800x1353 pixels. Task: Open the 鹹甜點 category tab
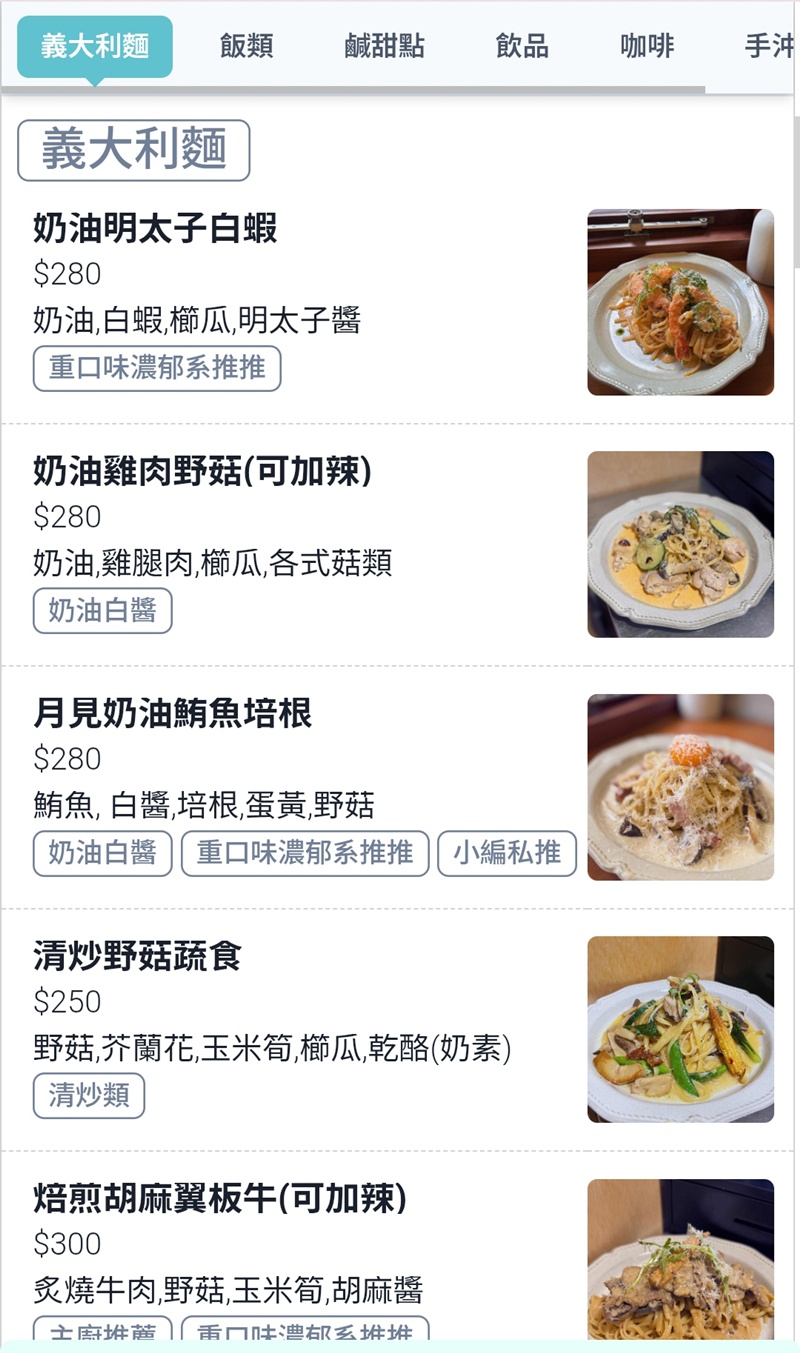[384, 45]
